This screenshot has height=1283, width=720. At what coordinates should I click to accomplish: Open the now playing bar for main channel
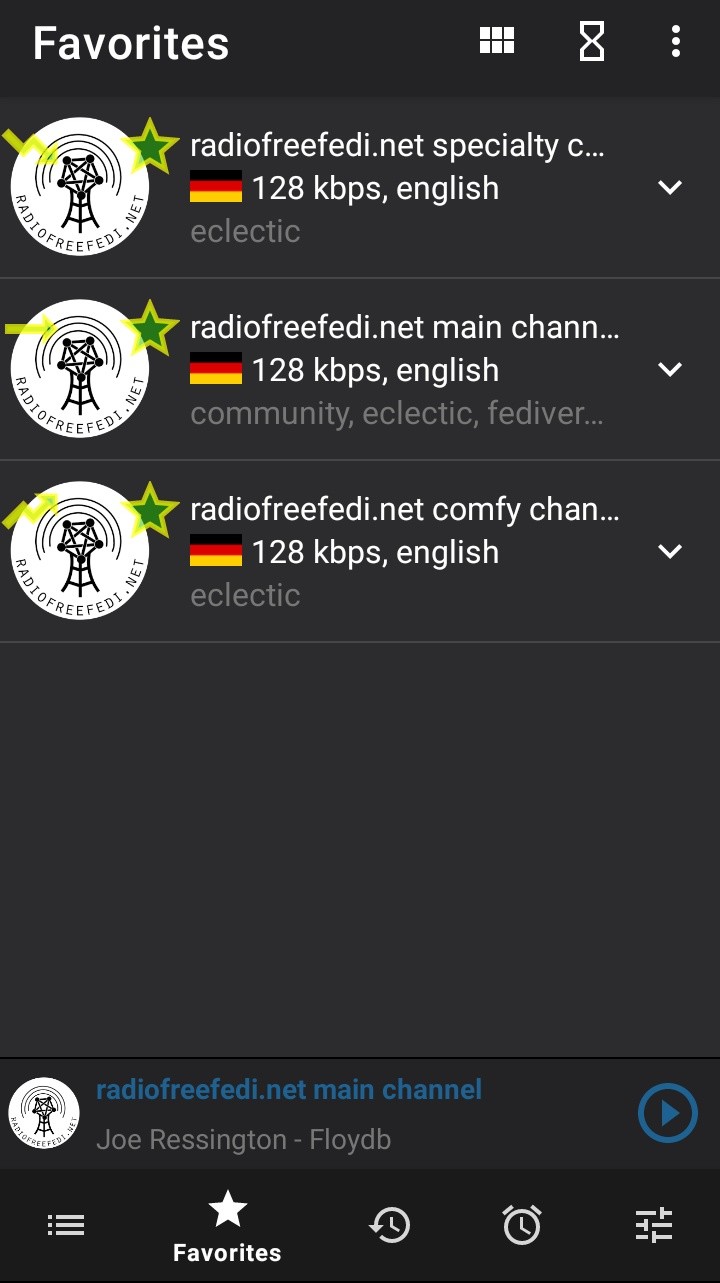[318, 1113]
